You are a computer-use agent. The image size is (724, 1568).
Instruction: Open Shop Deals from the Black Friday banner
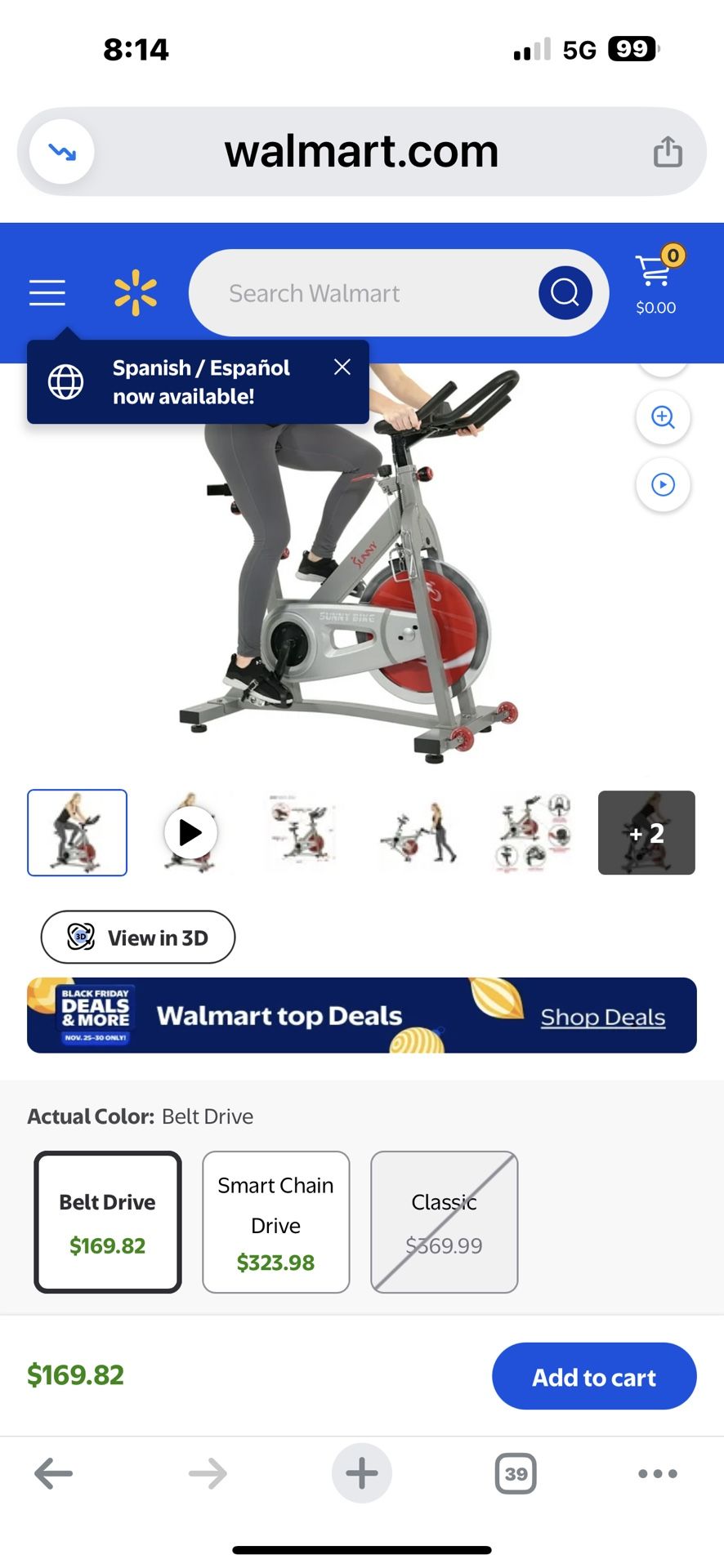pyautogui.click(x=602, y=1016)
